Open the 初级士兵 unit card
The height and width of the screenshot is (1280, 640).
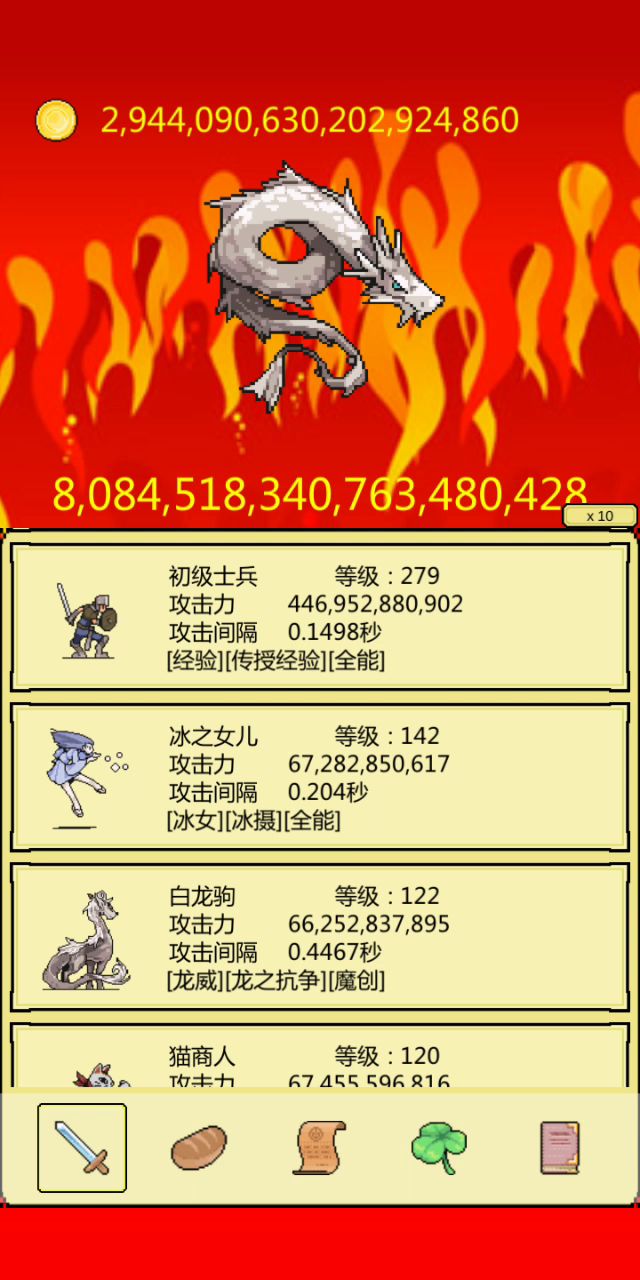click(x=320, y=617)
